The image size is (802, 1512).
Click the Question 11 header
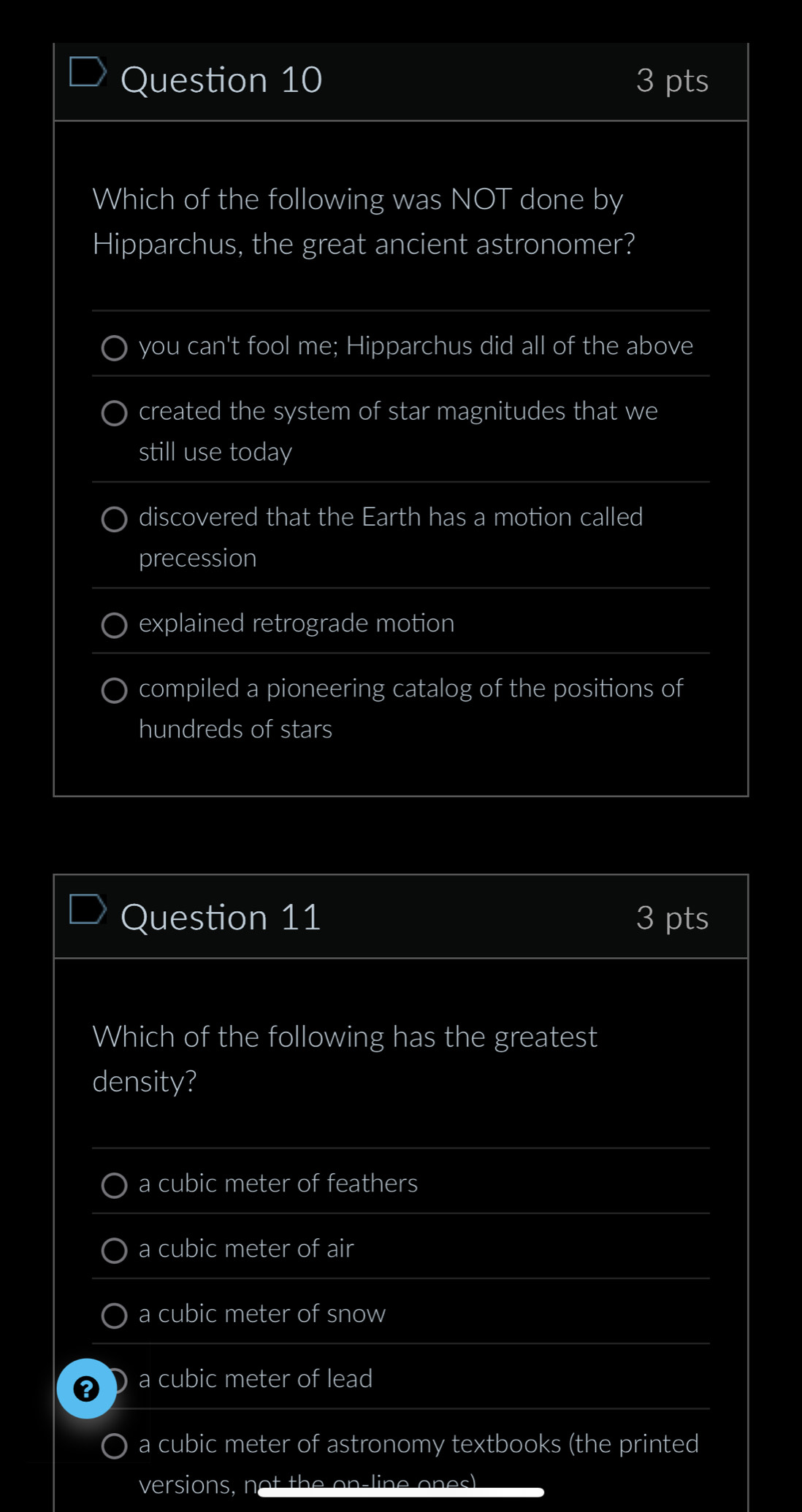point(221,917)
